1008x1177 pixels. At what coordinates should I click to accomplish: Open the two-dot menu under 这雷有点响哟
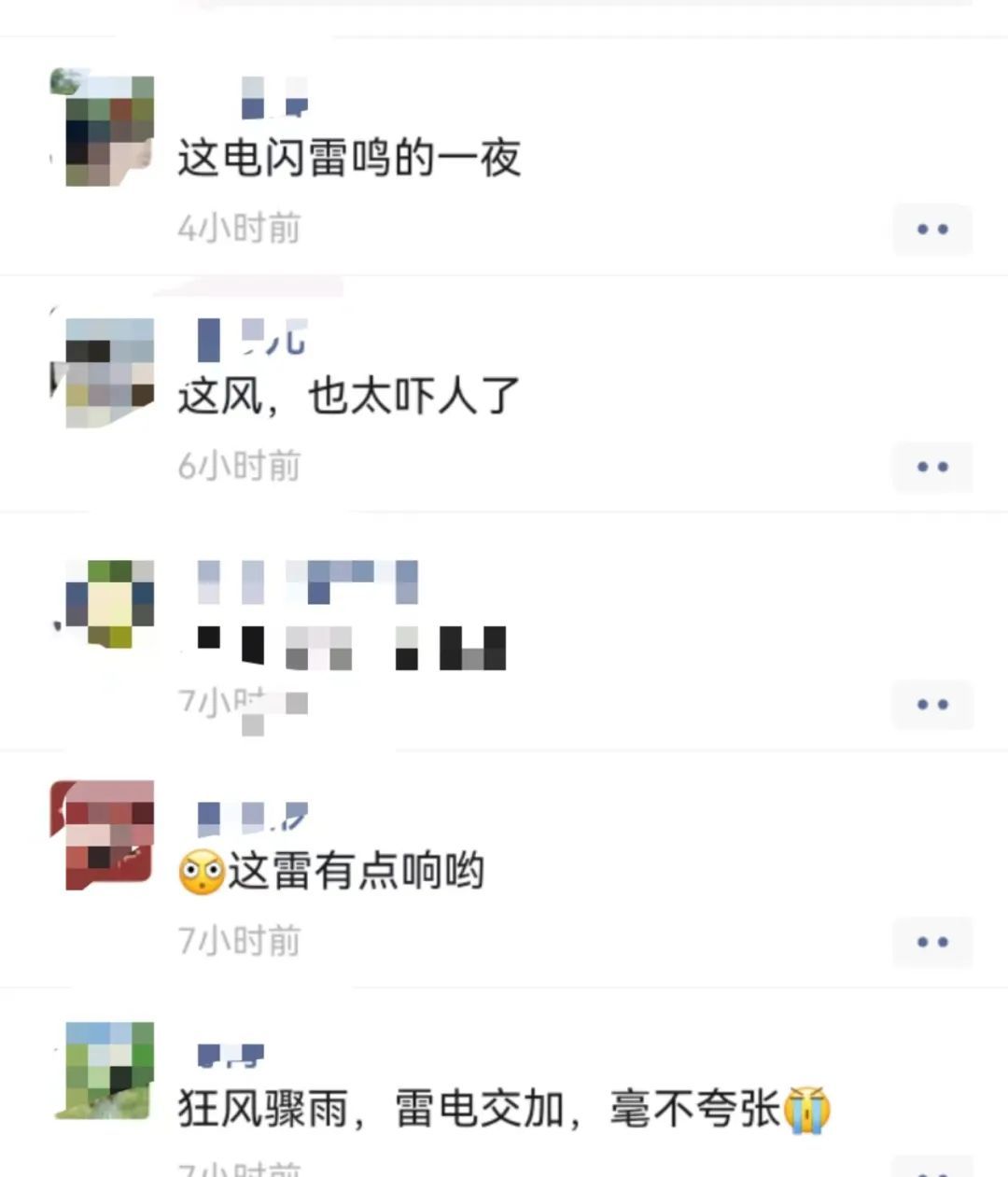click(932, 943)
